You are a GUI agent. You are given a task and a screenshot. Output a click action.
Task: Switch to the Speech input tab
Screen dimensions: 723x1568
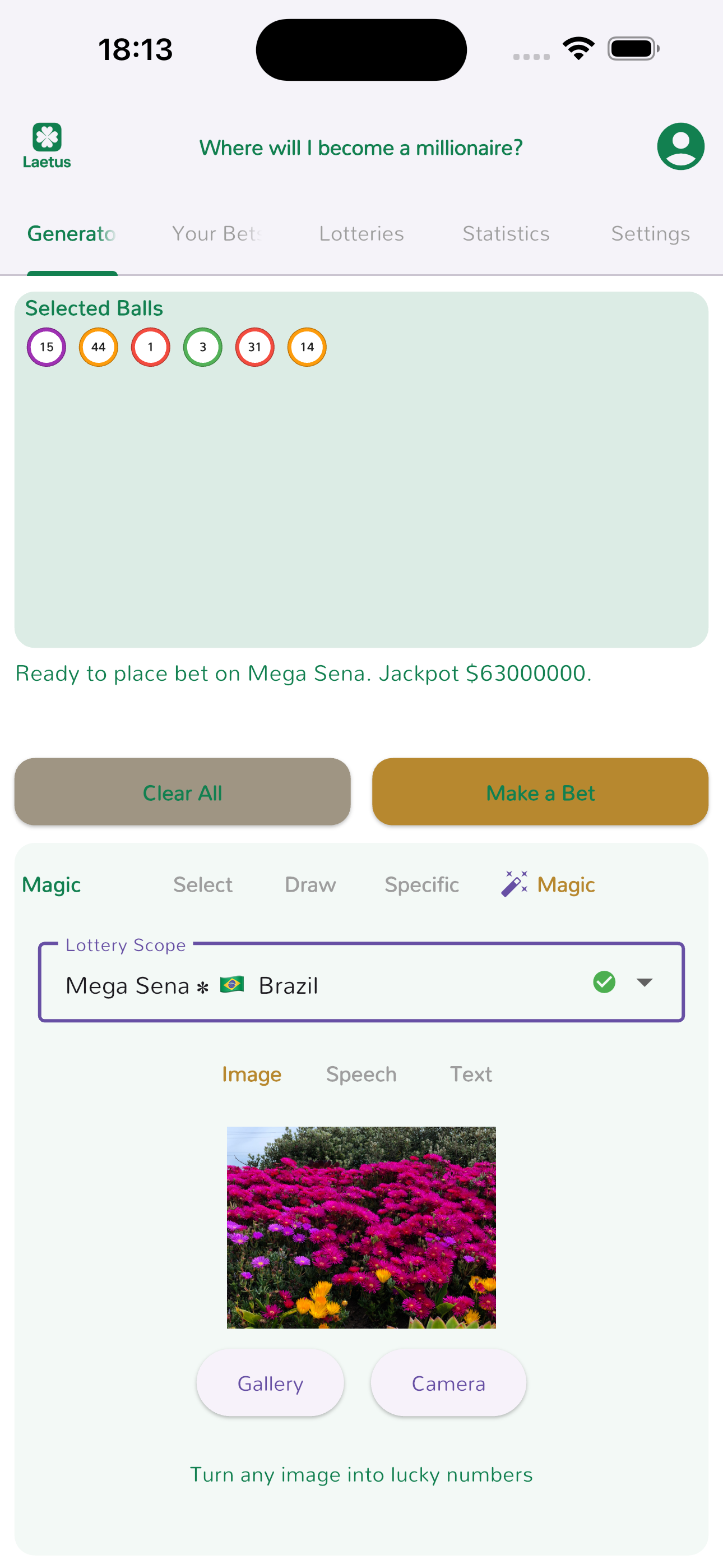(361, 1074)
